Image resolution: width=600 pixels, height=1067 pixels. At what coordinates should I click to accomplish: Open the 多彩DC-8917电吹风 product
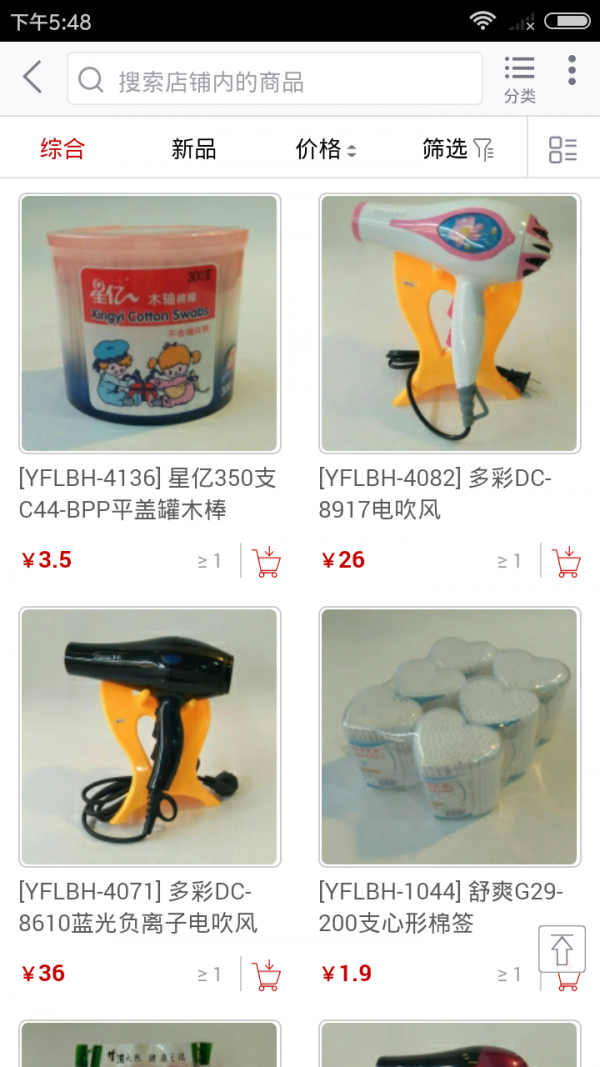coord(449,323)
